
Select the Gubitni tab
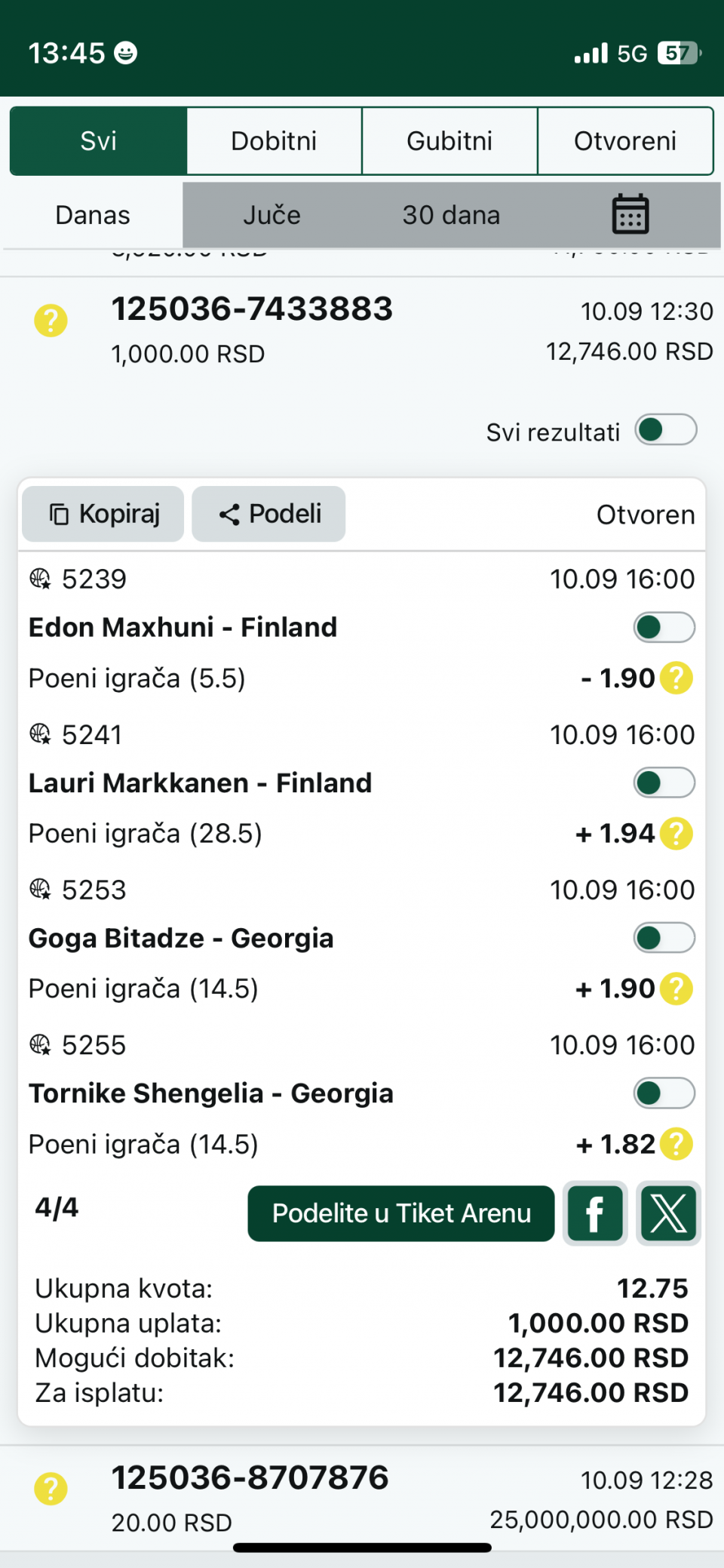pos(449,141)
